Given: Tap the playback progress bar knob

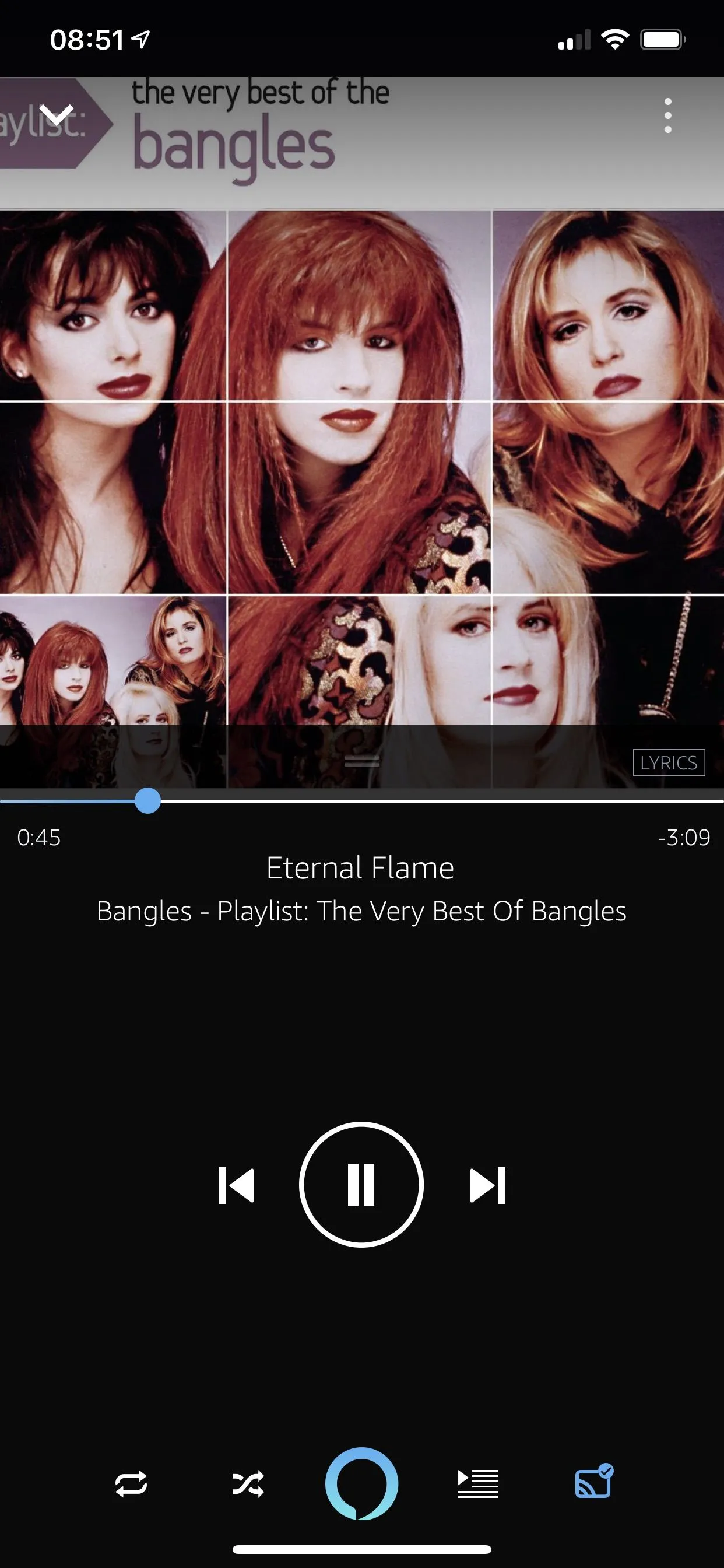Looking at the screenshot, I should tap(147, 800).
